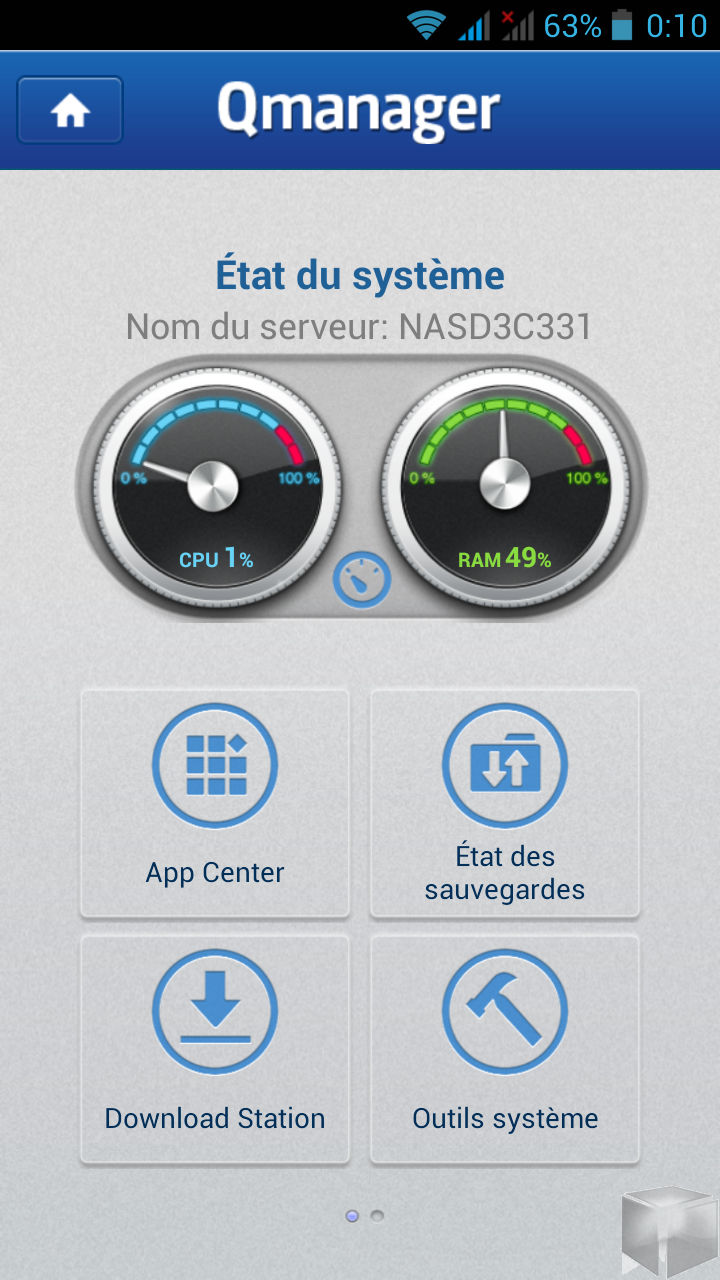Open the État des sauvegardes backup icon

pos(505,763)
